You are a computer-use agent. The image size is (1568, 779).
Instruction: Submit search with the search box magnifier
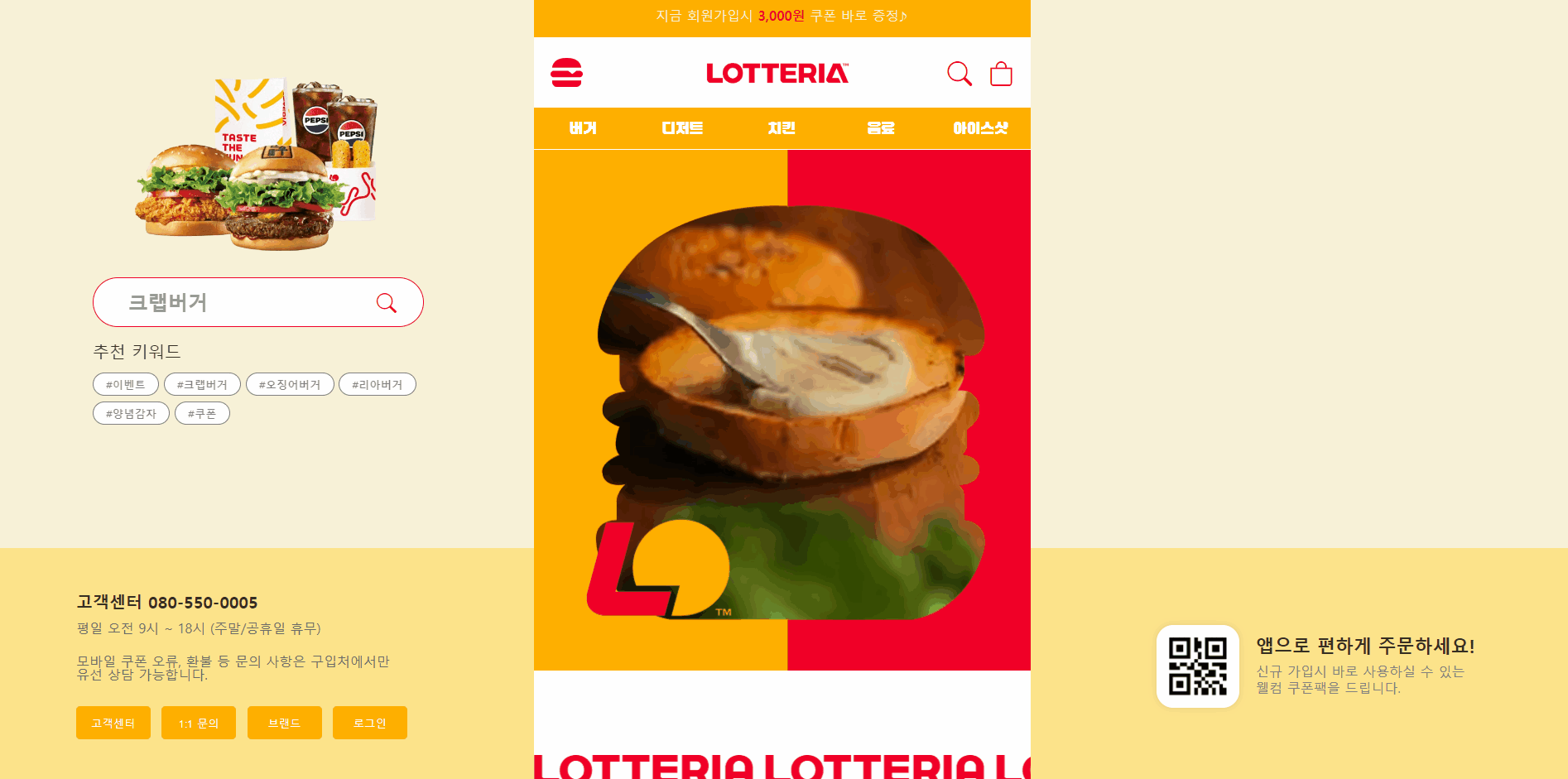[387, 303]
